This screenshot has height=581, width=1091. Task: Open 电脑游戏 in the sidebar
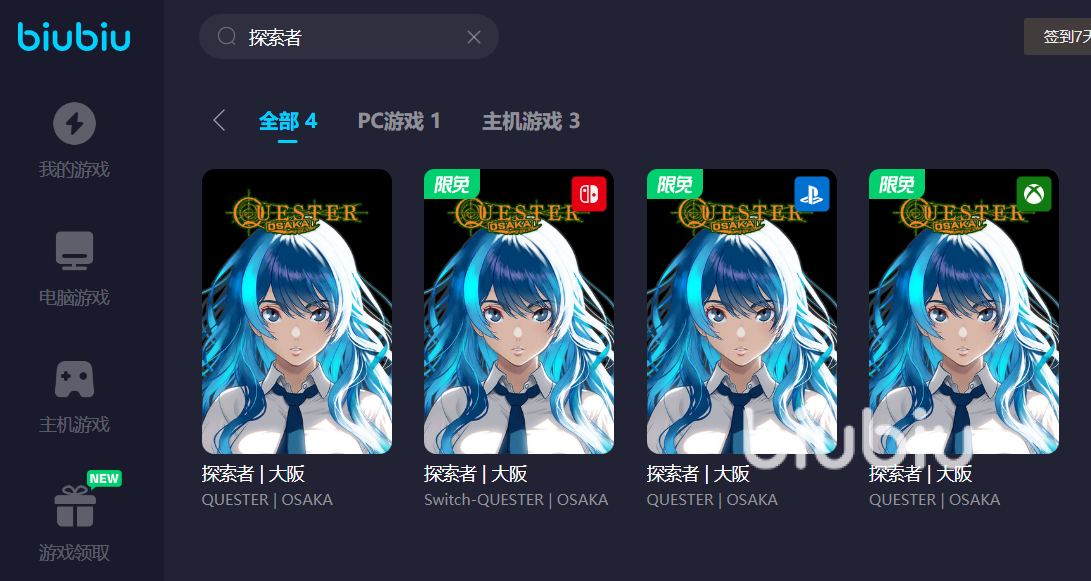tap(74, 268)
